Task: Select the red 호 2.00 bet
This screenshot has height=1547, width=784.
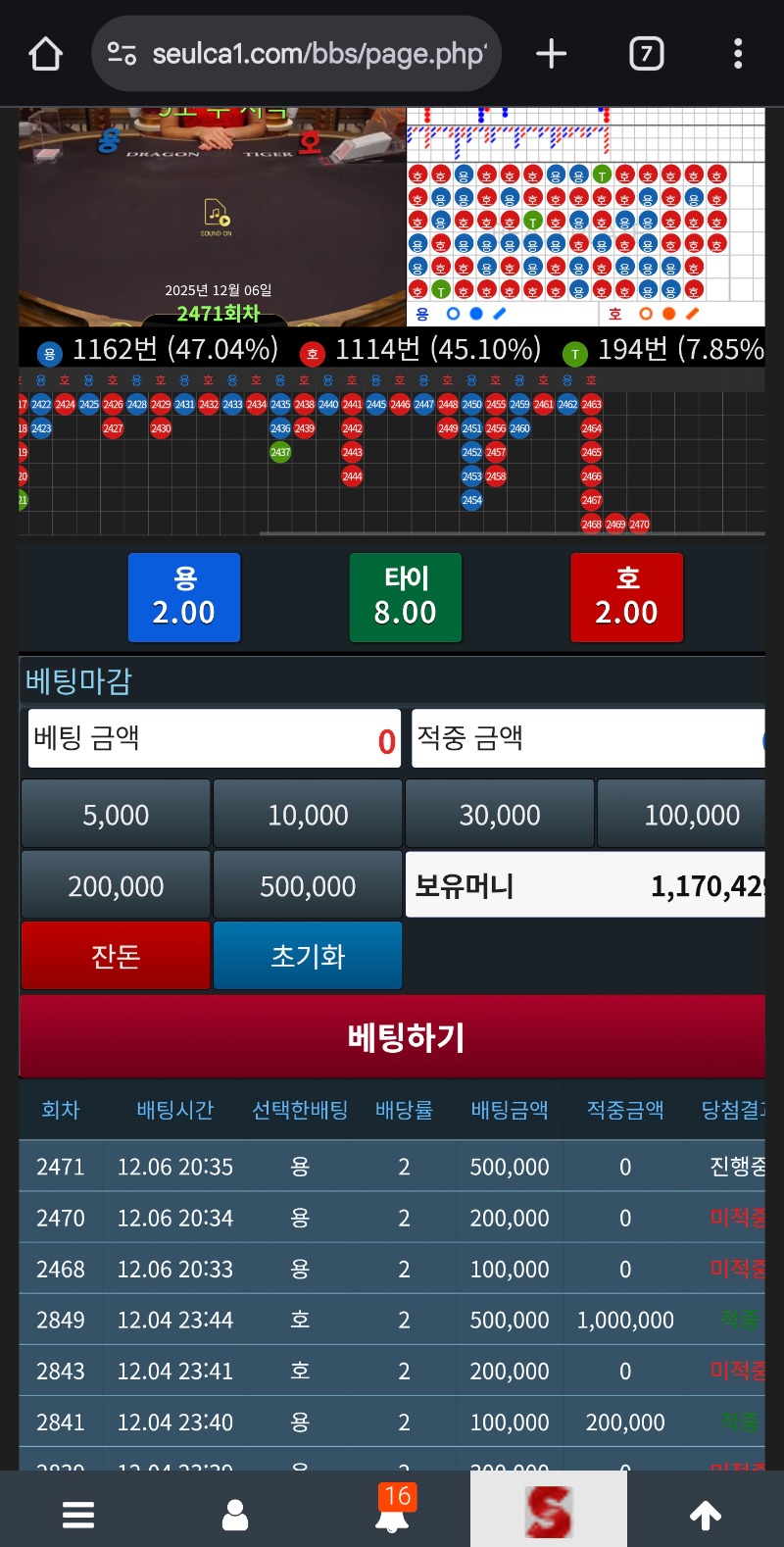Action: coord(626,597)
